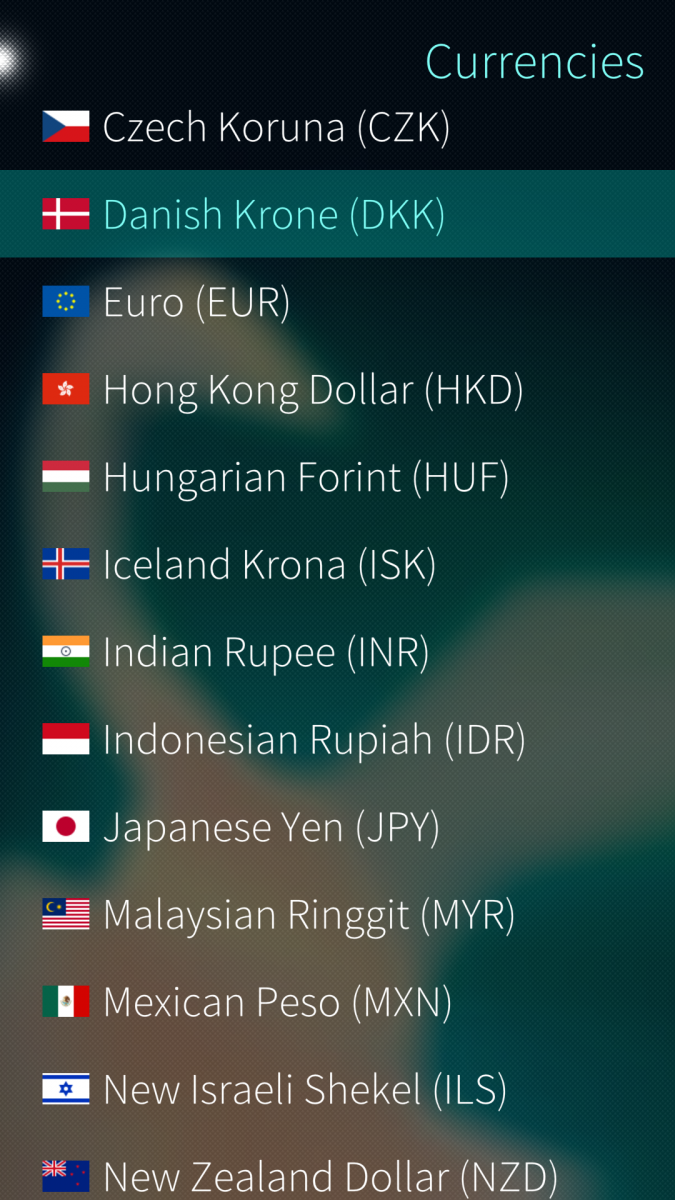The height and width of the screenshot is (1200, 675).
Task: Select Malaysian Ringgit (MYR)
Action: (308, 915)
